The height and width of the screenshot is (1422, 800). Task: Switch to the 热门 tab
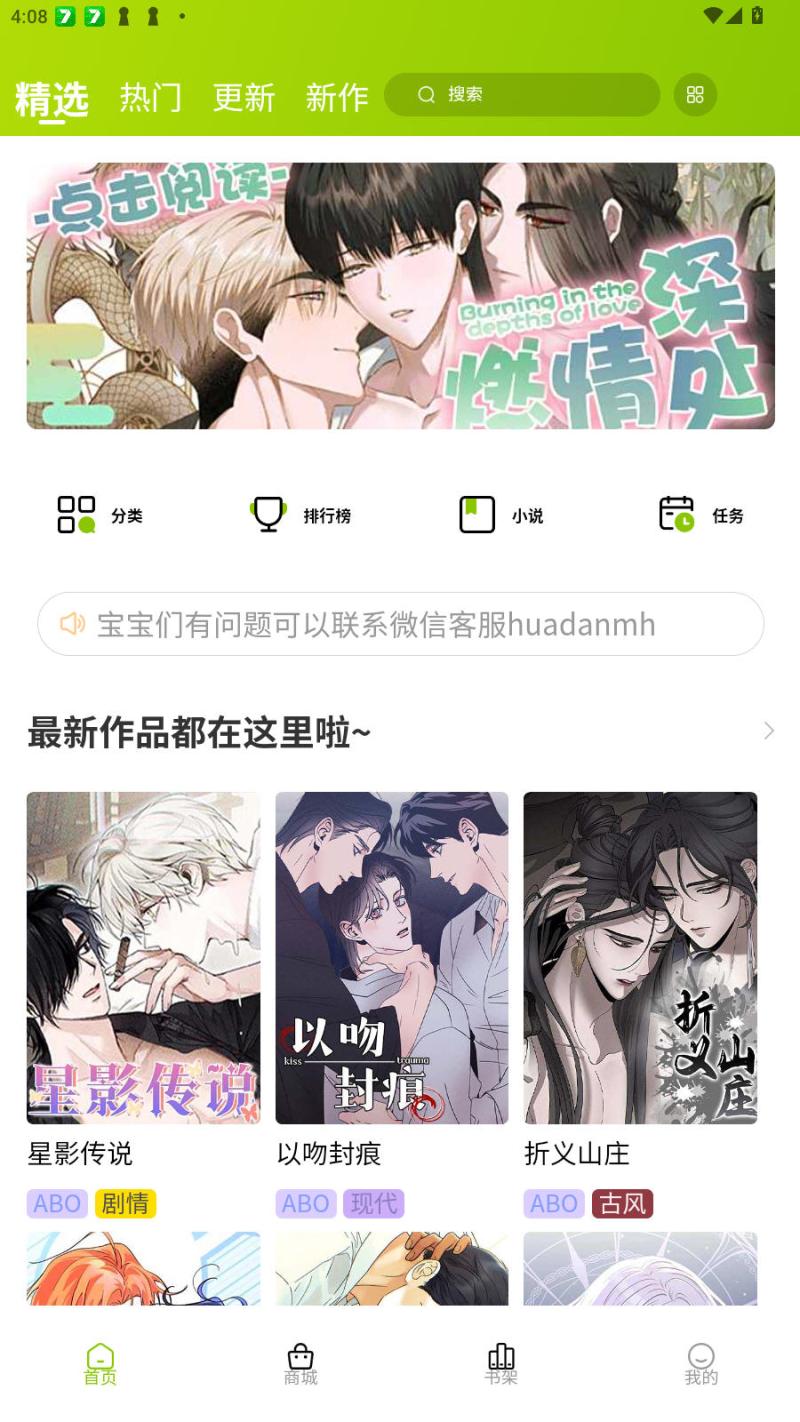tap(148, 98)
